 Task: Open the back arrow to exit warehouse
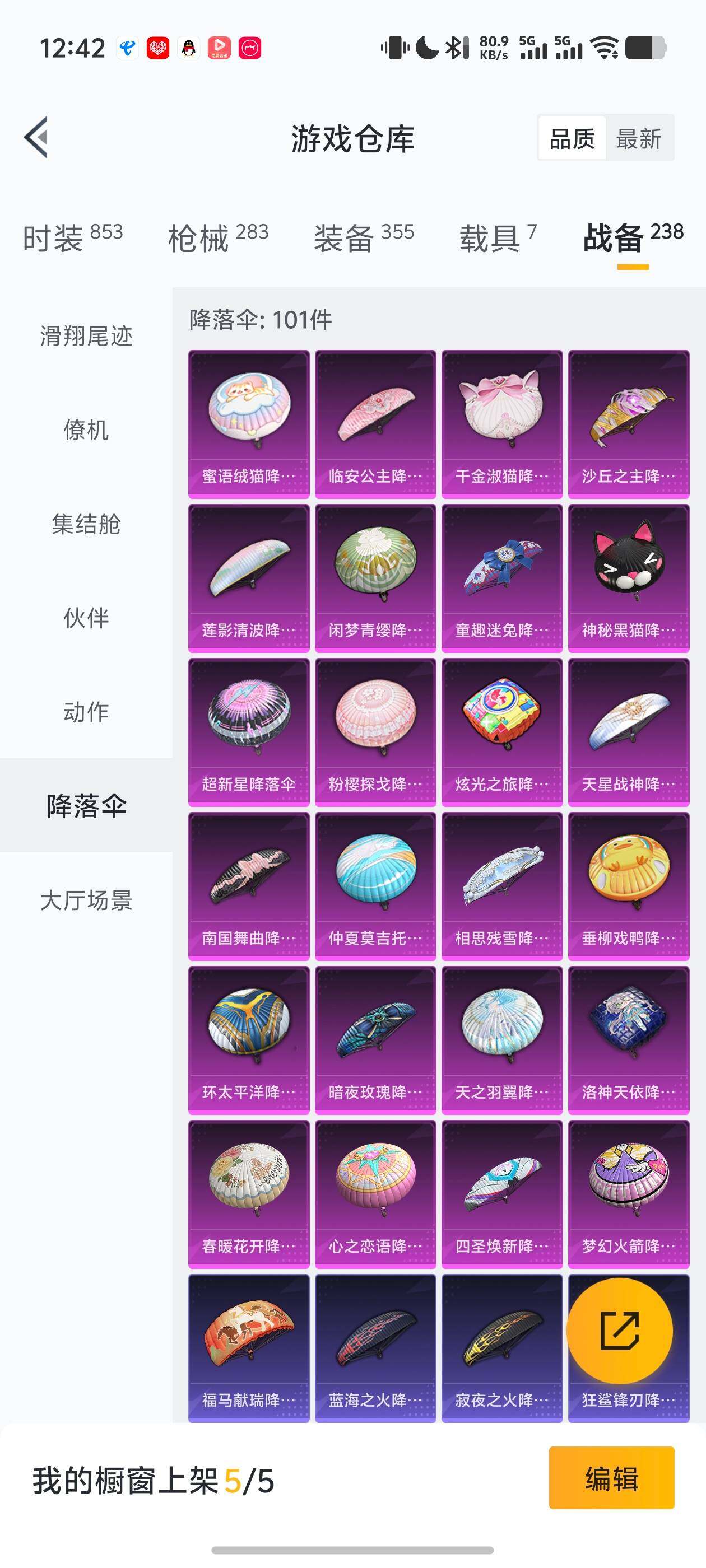coord(38,139)
